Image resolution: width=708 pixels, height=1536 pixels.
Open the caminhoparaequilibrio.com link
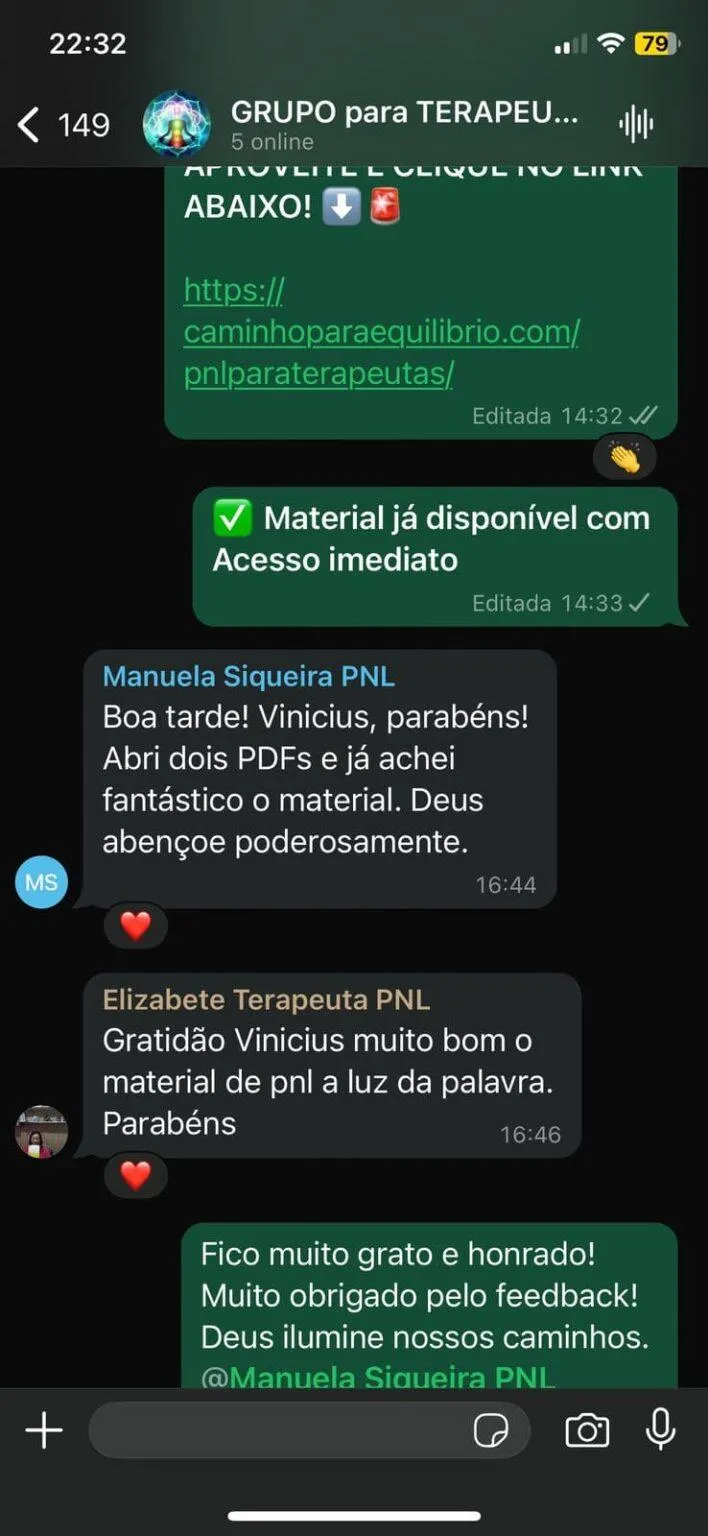(380, 332)
